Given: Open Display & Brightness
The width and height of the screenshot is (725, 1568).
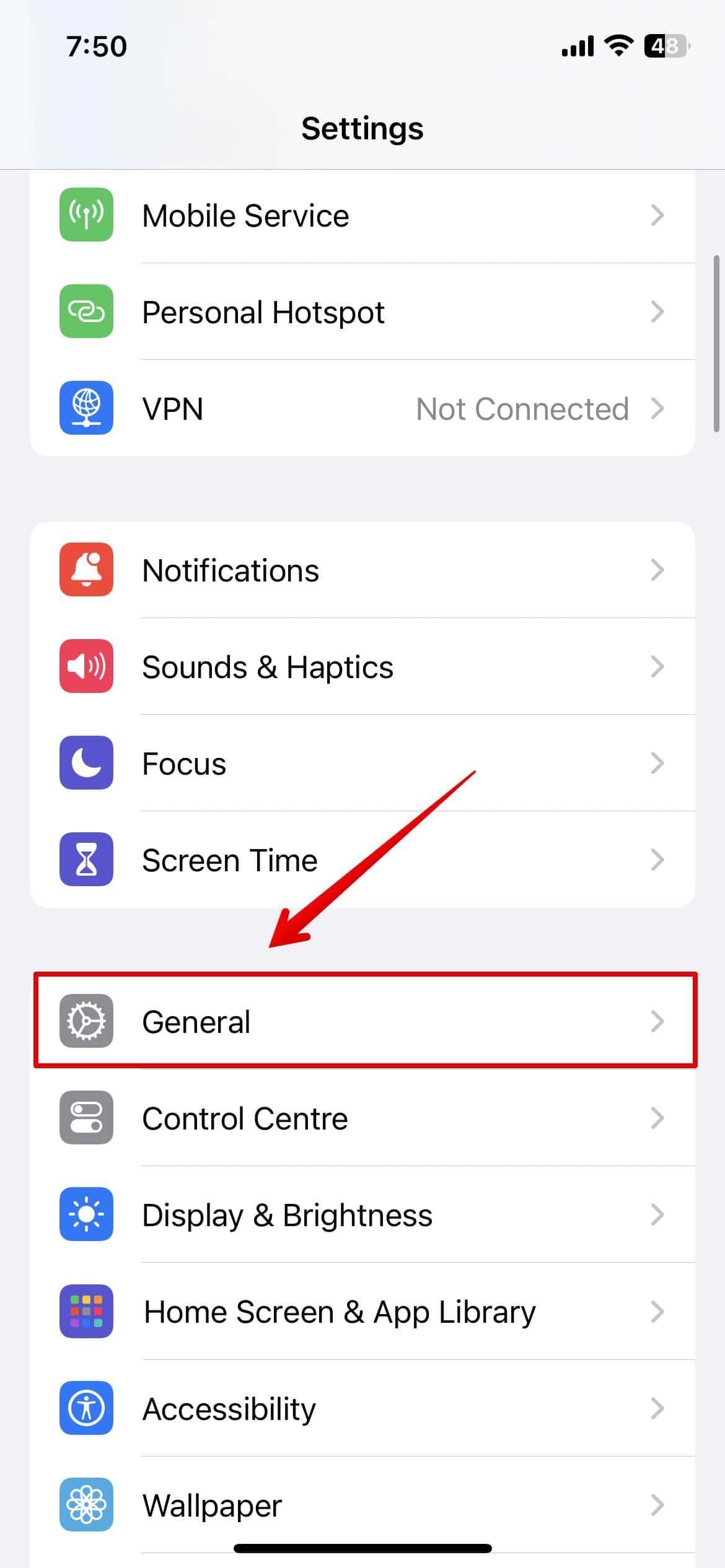Looking at the screenshot, I should coord(362,1215).
